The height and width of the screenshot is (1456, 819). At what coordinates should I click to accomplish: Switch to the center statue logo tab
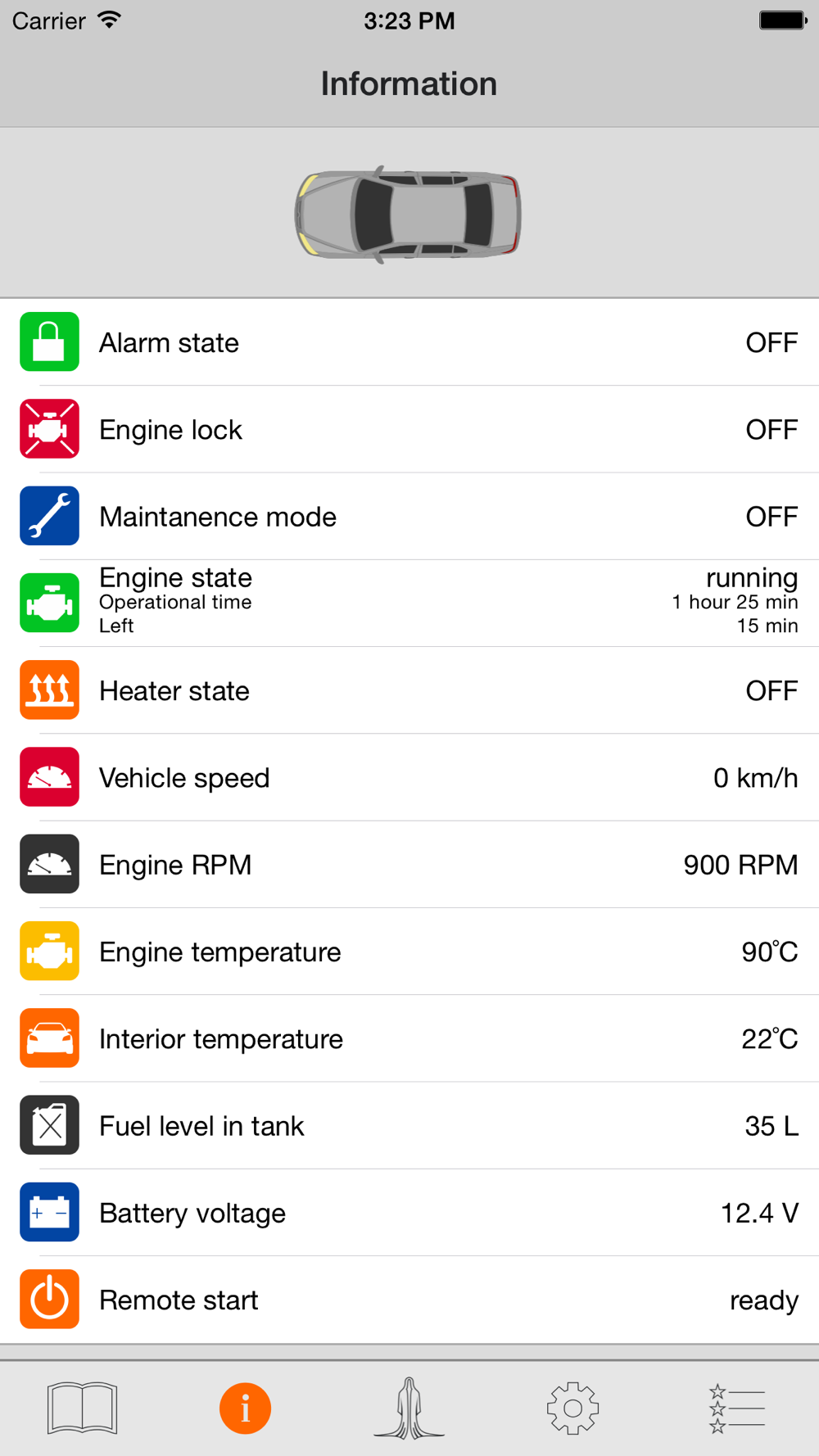(409, 1408)
